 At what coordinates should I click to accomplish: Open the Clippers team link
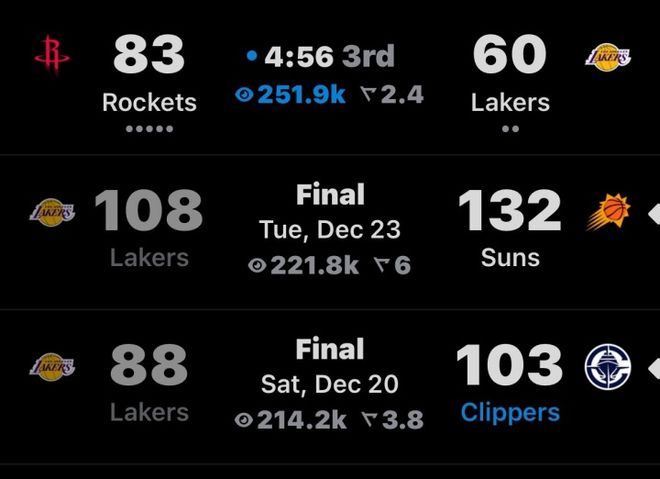pyautogui.click(x=509, y=412)
